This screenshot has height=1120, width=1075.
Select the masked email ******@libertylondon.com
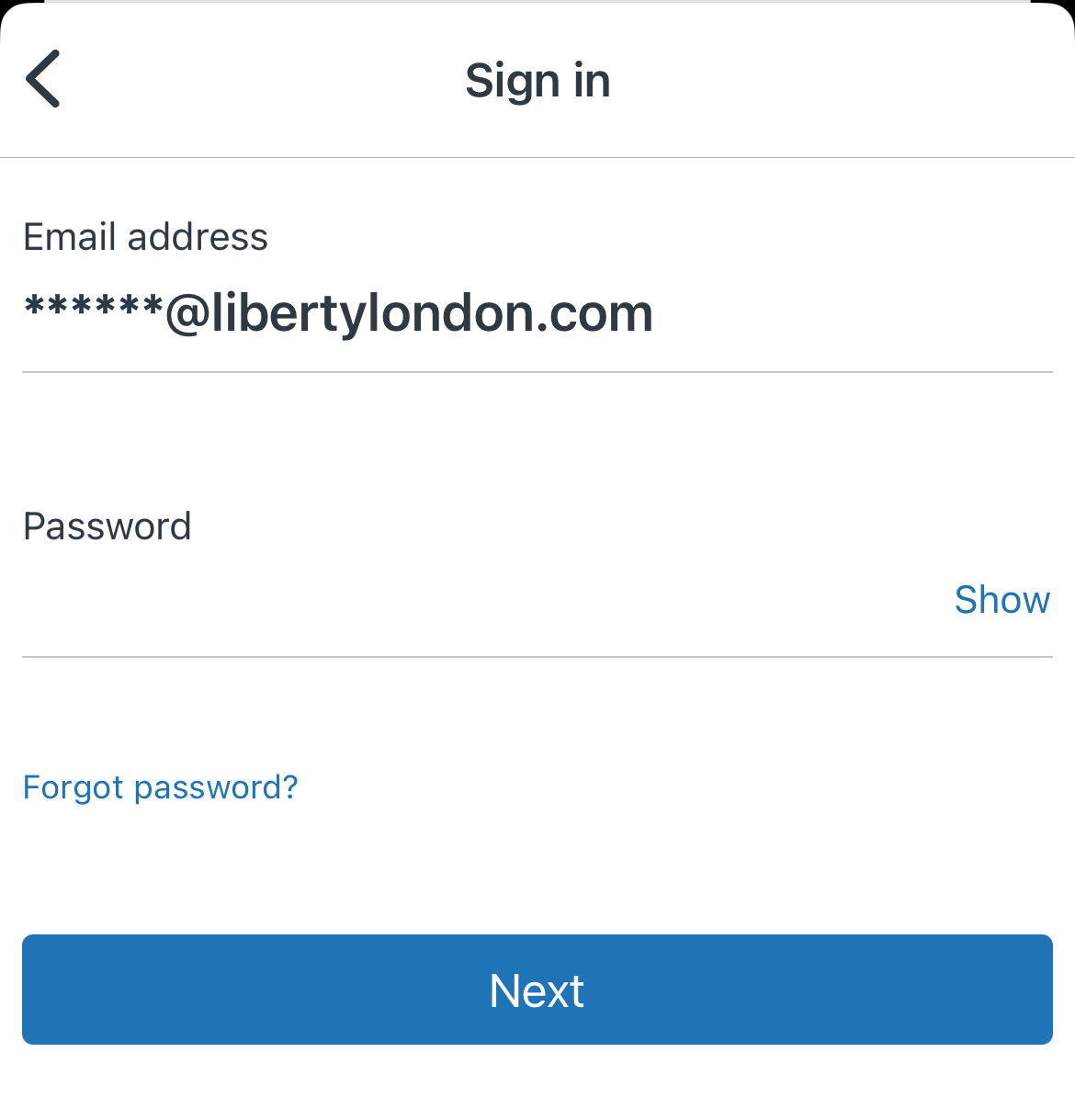pyautogui.click(x=338, y=312)
